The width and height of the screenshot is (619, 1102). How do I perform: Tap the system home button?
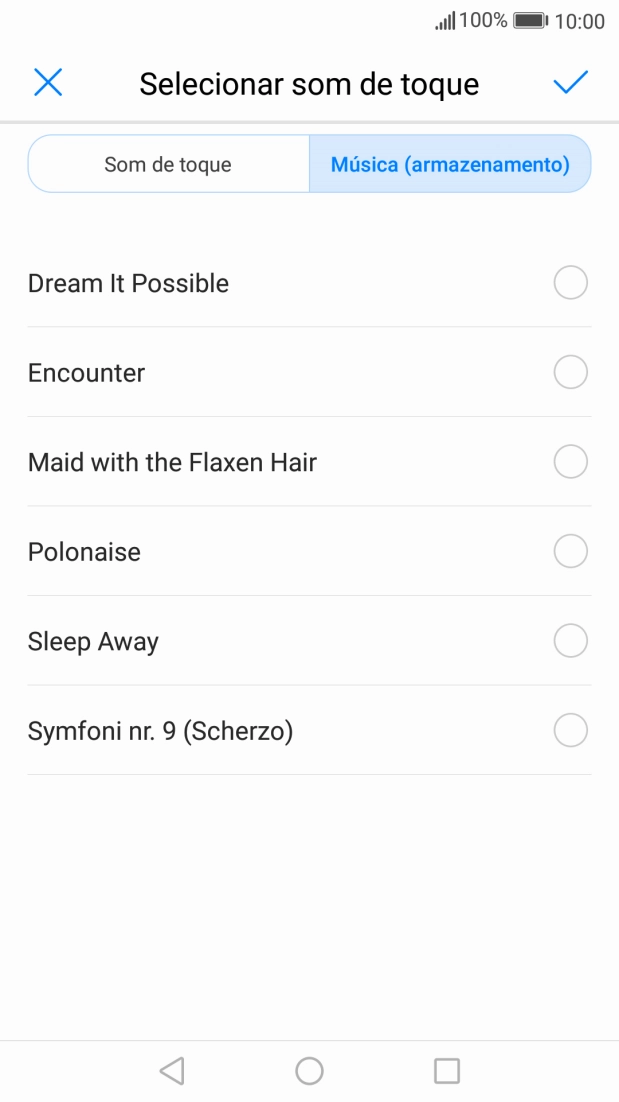coord(309,1071)
